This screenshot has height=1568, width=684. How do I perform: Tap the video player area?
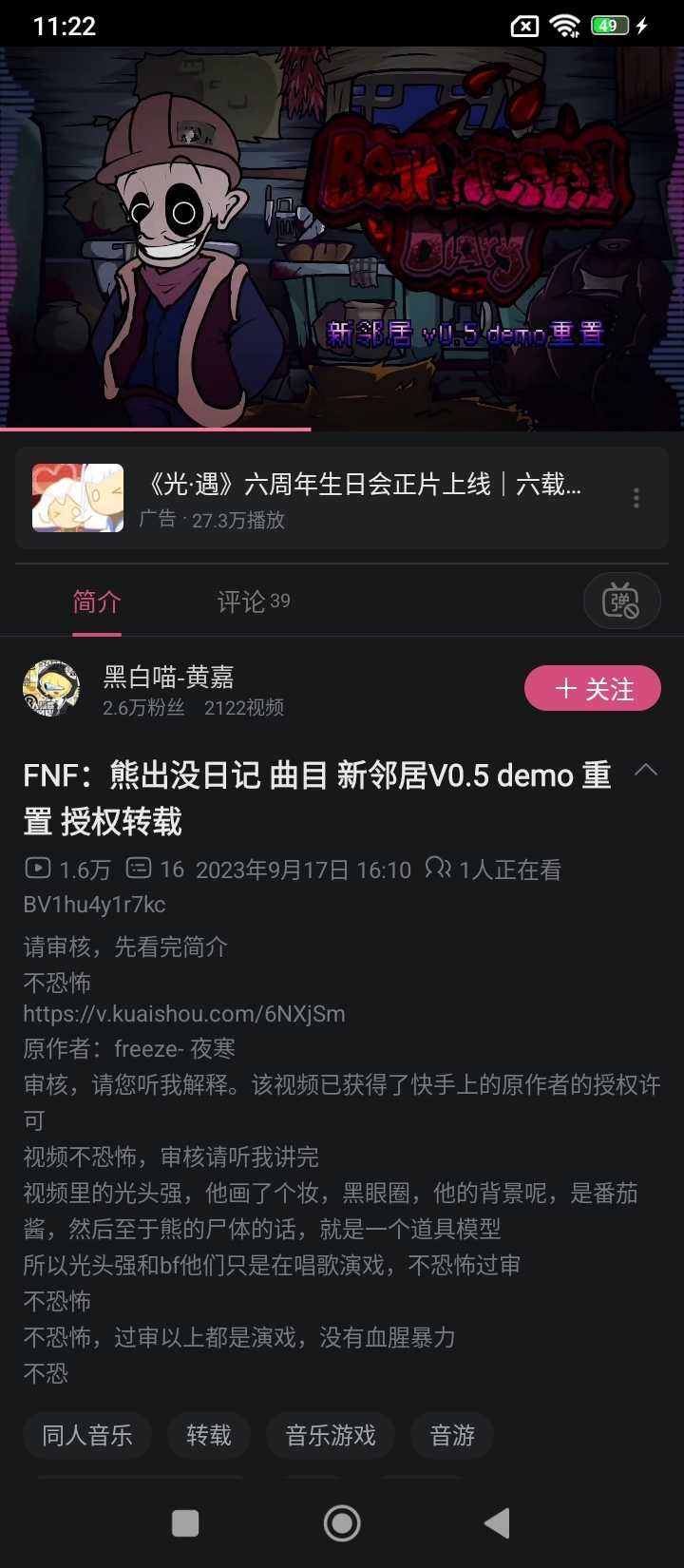342,238
